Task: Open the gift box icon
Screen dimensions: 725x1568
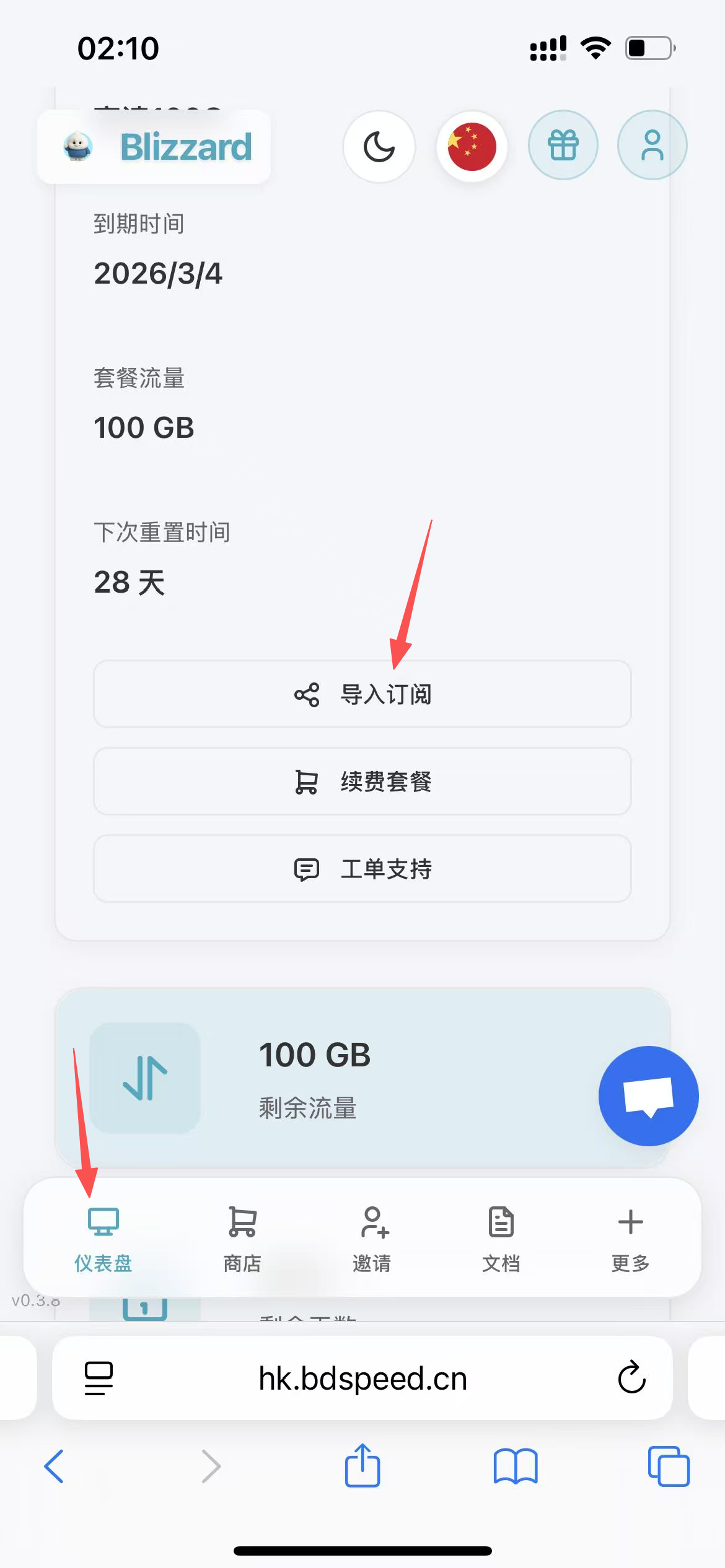Action: [563, 146]
